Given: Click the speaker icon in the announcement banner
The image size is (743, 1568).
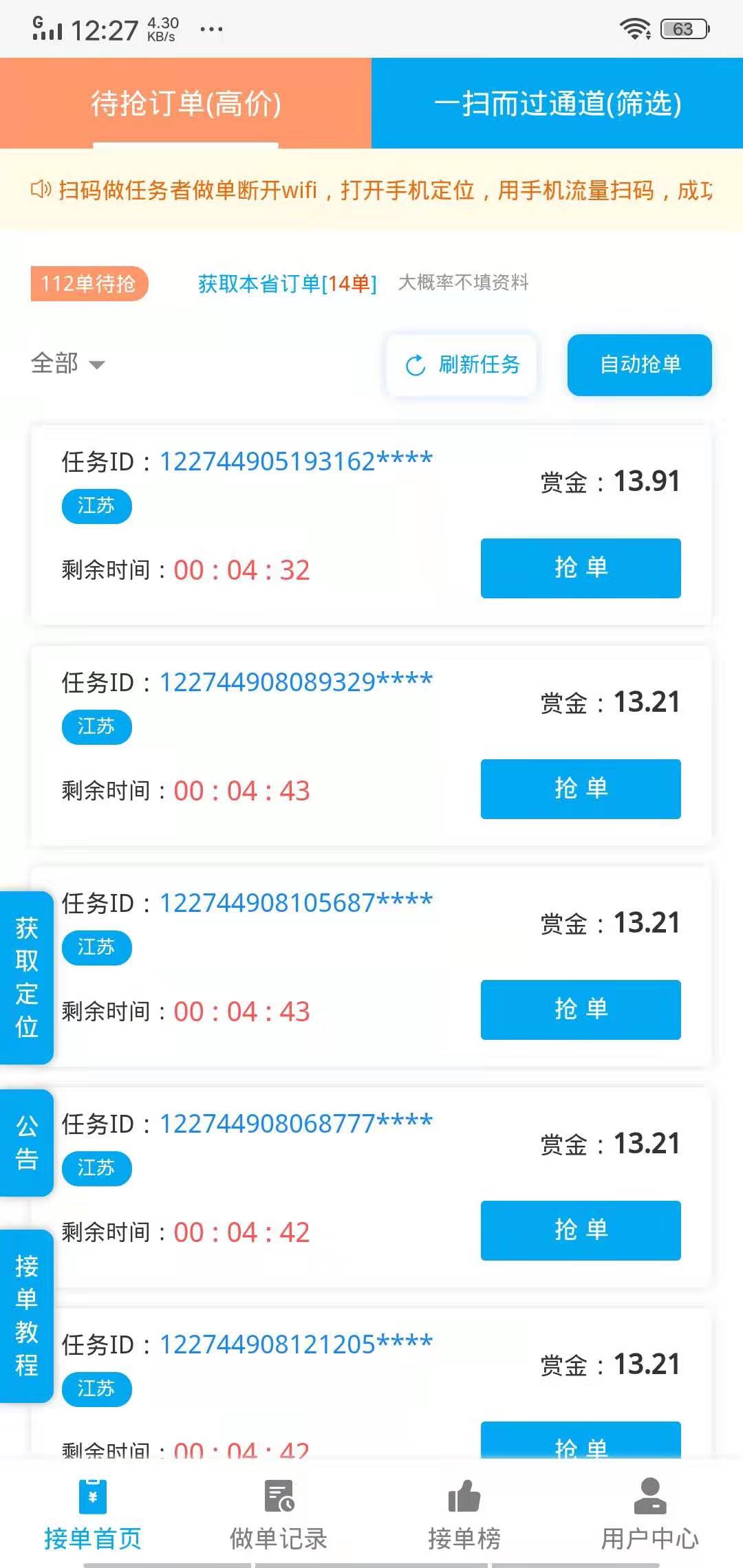Looking at the screenshot, I should (41, 190).
